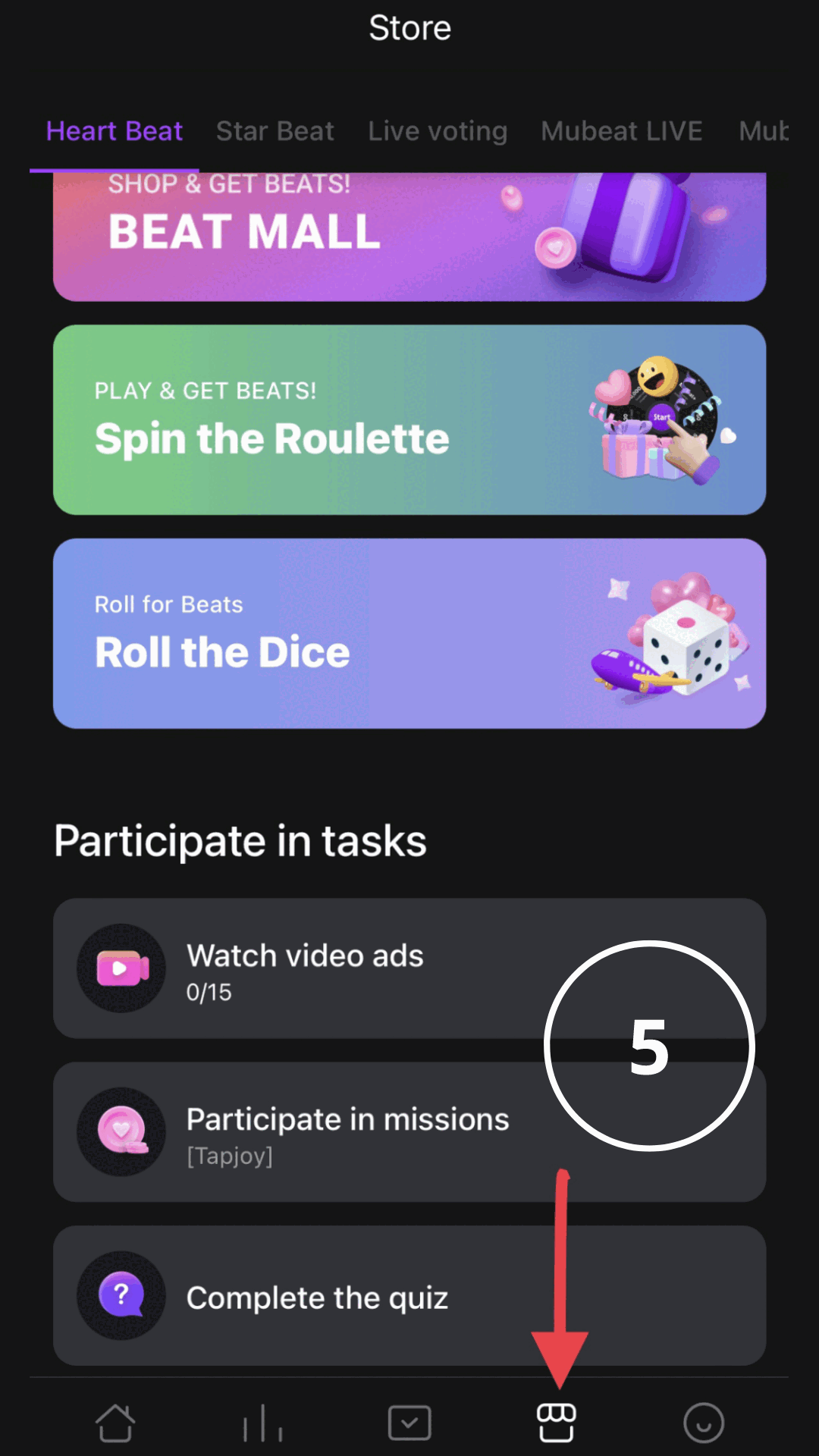Open the Watch video ads task
Viewport: 819px width, 1456px height.
click(x=303, y=968)
